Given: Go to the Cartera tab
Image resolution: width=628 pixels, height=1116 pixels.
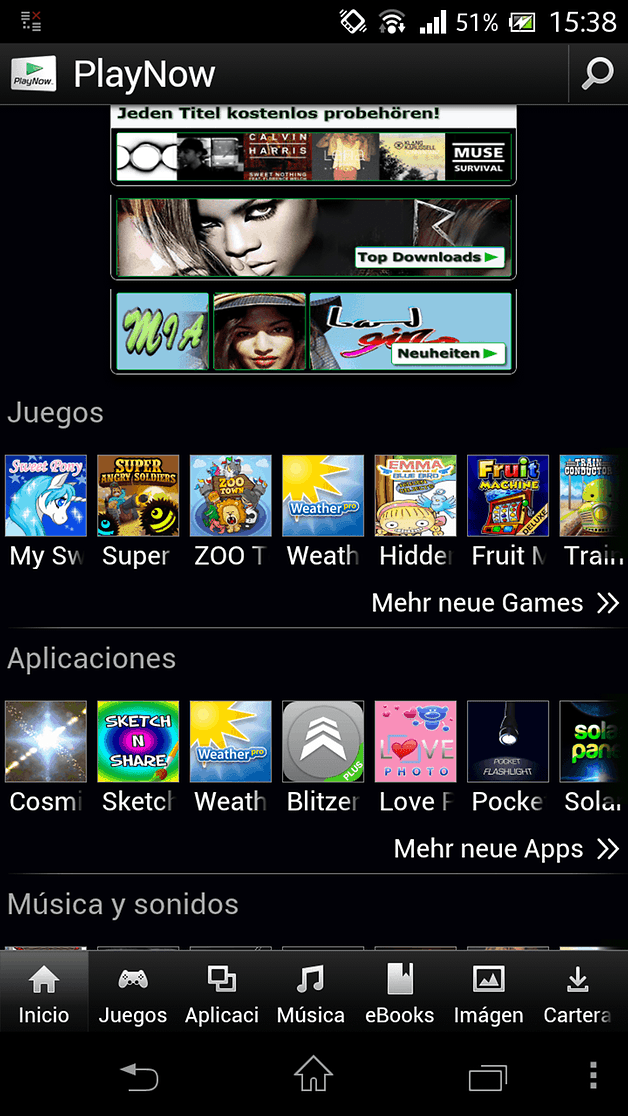Looking at the screenshot, I should coord(577,993).
